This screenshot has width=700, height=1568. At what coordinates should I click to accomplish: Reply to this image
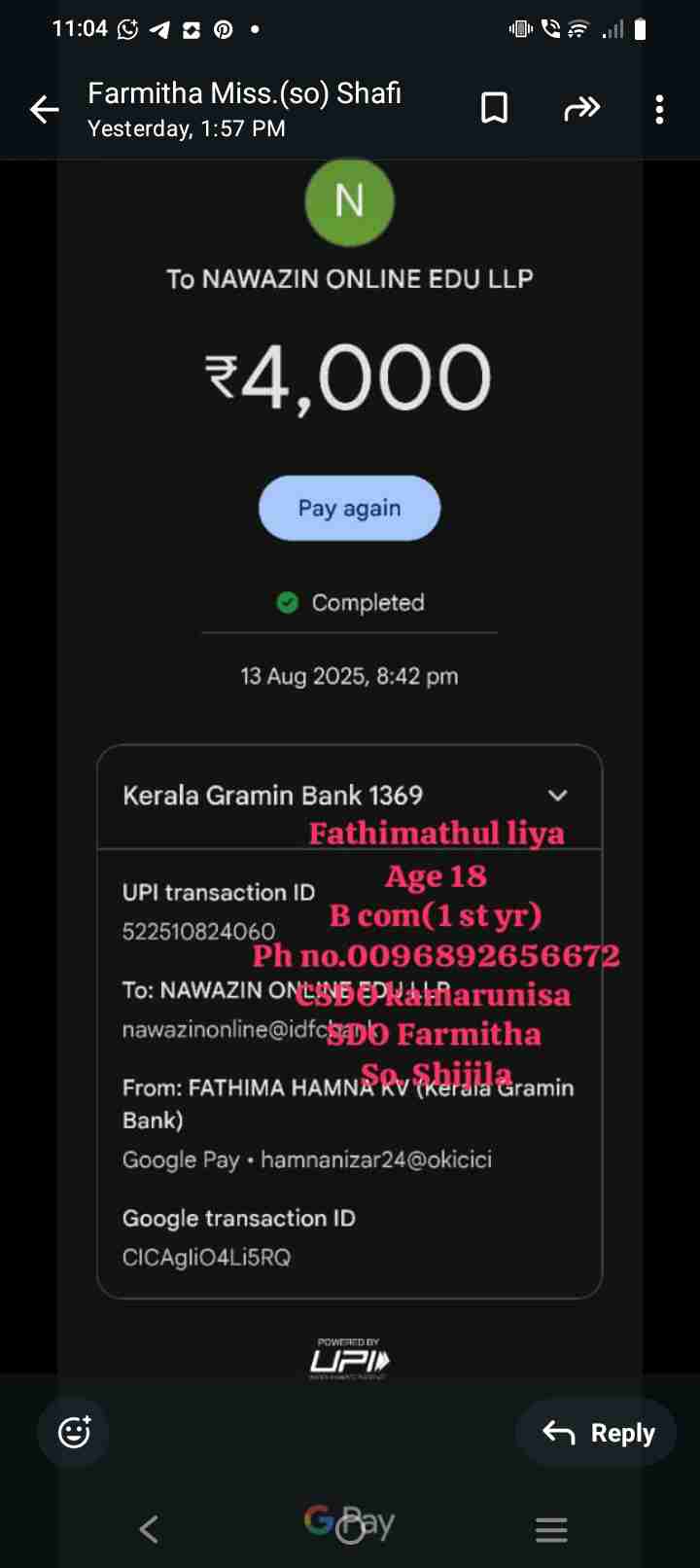[x=597, y=1432]
